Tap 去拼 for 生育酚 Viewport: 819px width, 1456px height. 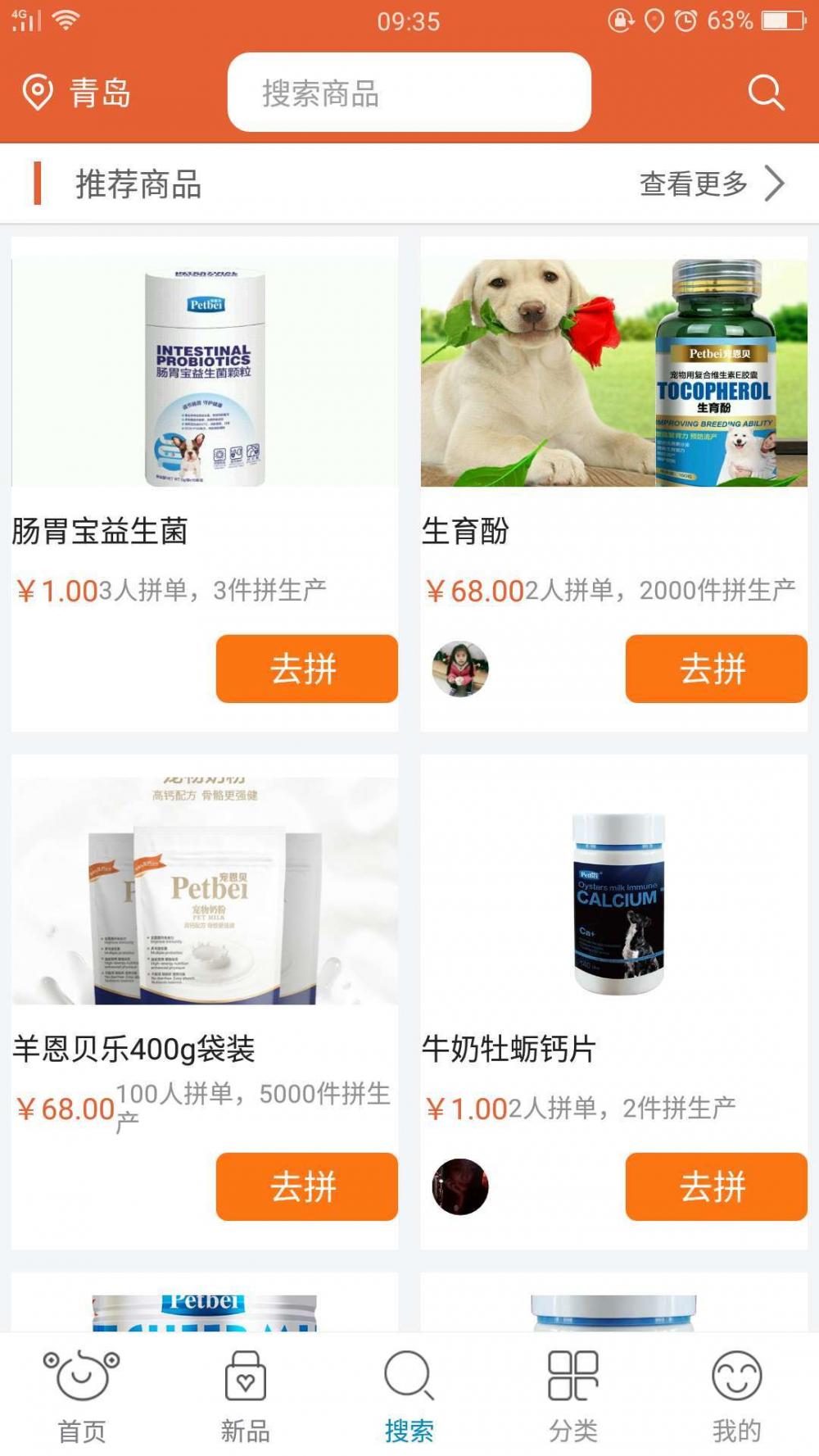[716, 669]
